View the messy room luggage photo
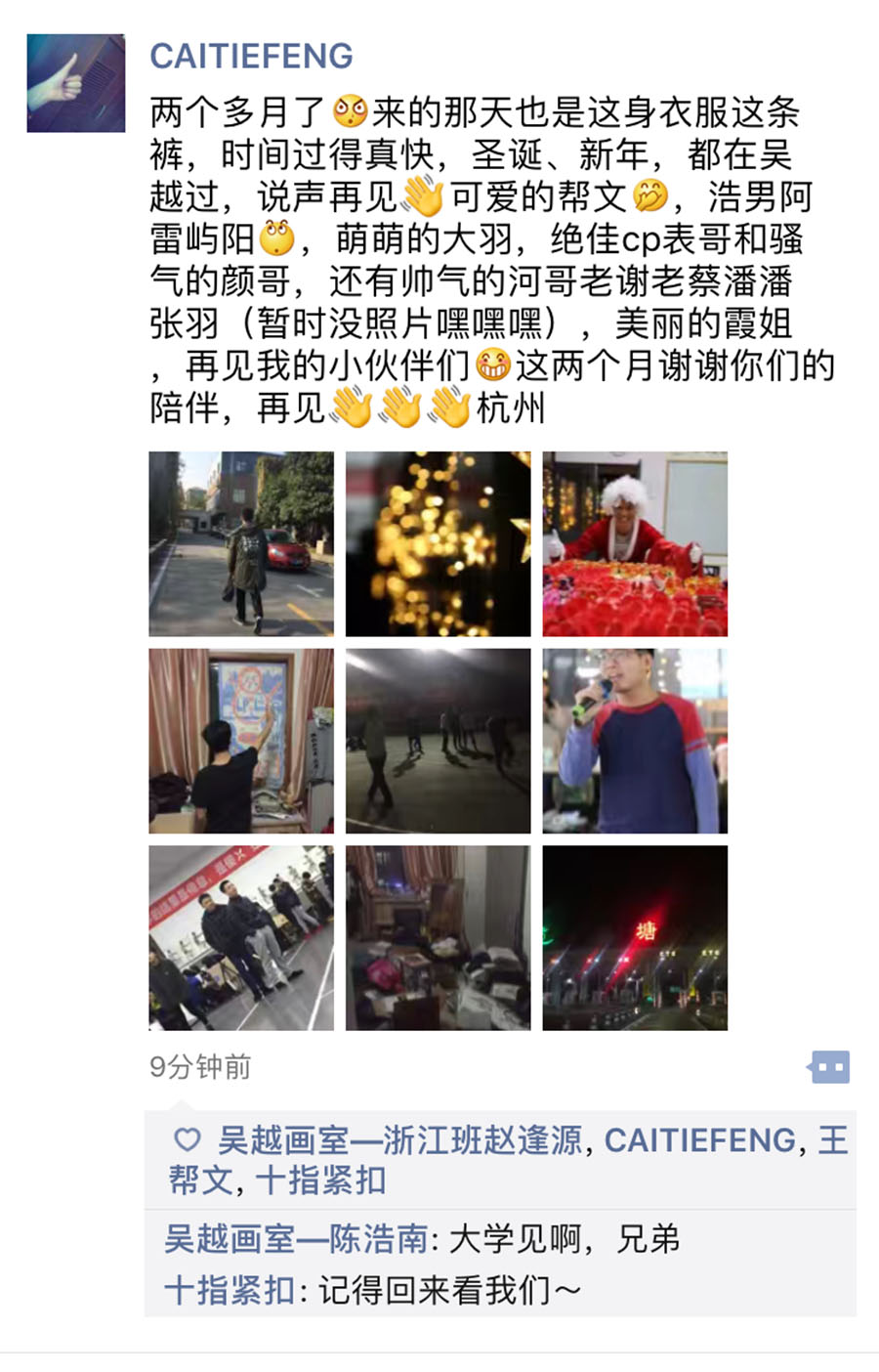Viewport: 879px width, 1372px height. 438,938
